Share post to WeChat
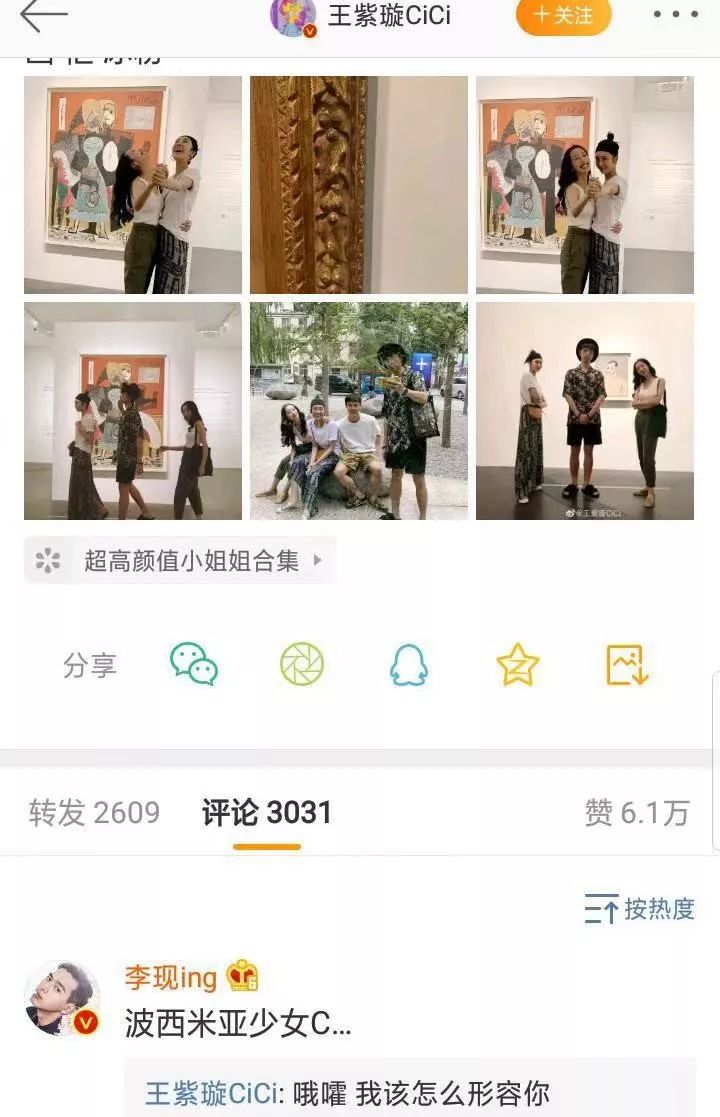The width and height of the screenshot is (720, 1117). (x=193, y=665)
